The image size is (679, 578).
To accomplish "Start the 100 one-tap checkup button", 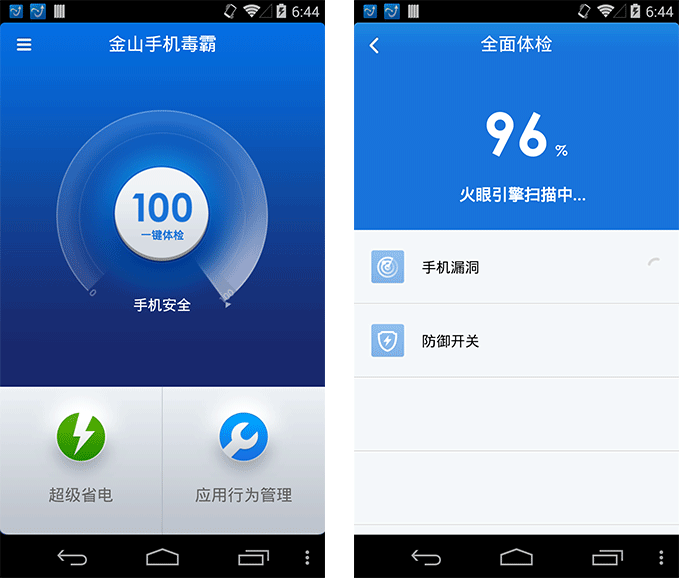I will click(x=162, y=212).
